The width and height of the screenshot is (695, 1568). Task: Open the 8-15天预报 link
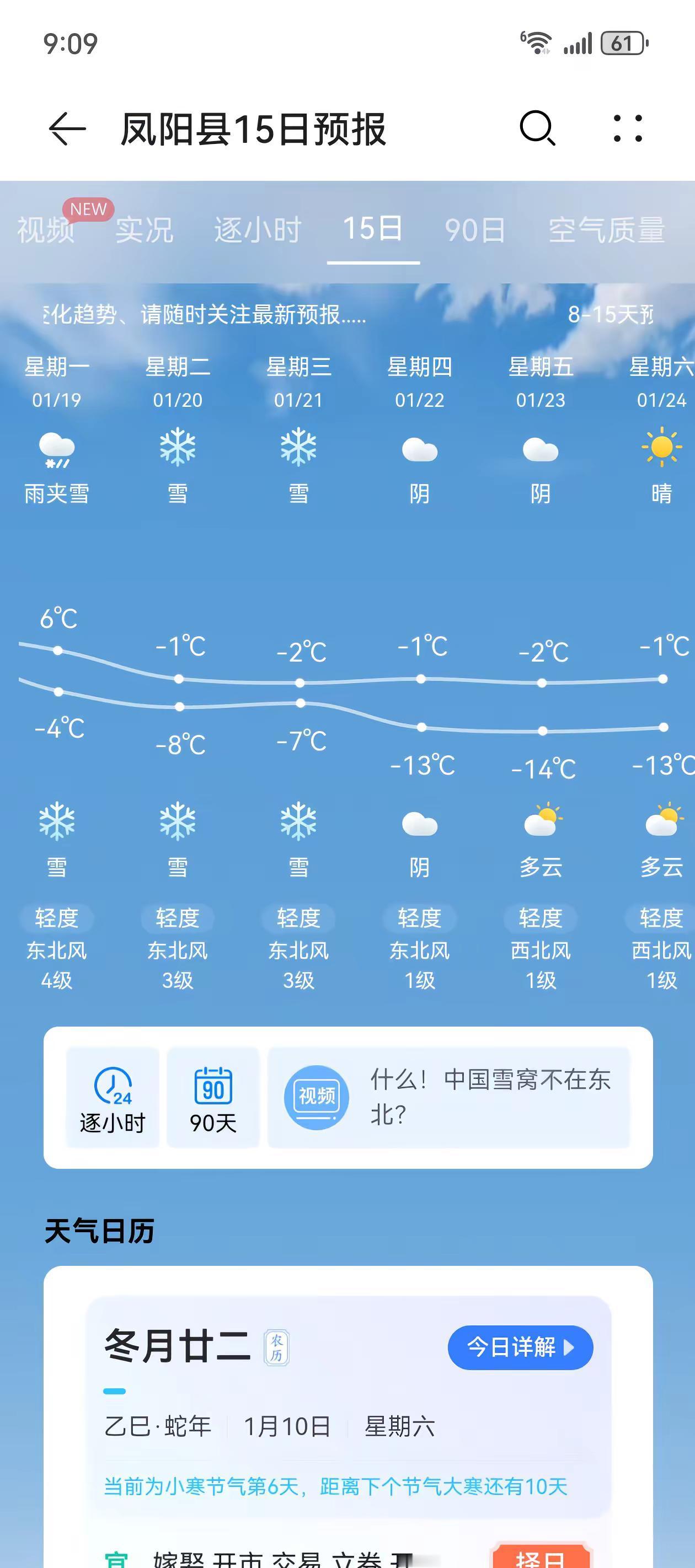pos(611,315)
